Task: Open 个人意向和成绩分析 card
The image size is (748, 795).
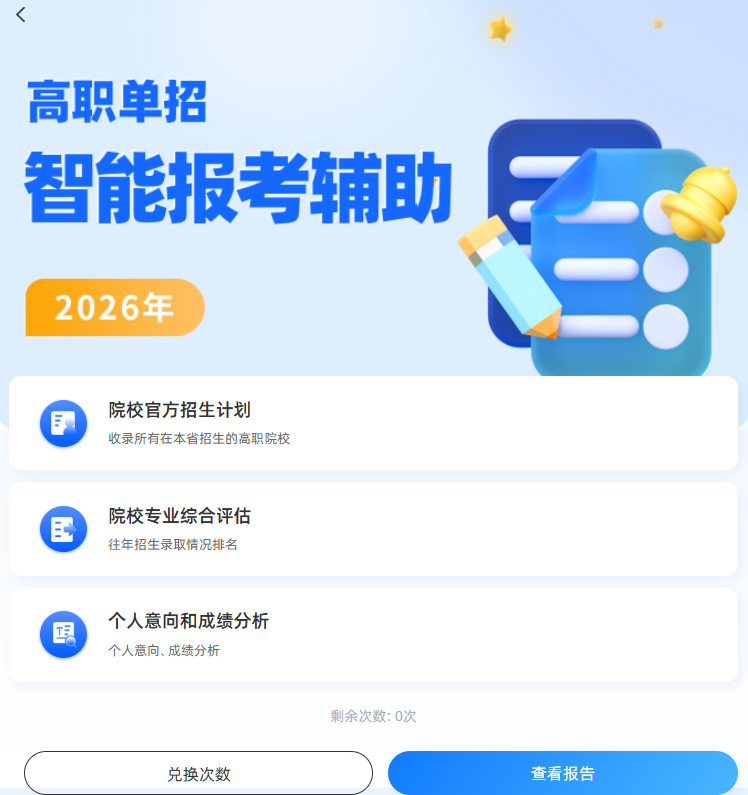Action: [373, 635]
